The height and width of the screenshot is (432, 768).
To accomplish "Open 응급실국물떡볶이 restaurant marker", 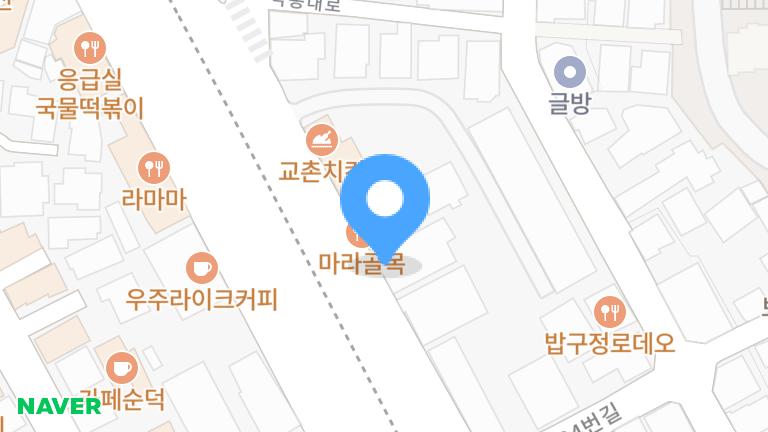I will [90, 45].
